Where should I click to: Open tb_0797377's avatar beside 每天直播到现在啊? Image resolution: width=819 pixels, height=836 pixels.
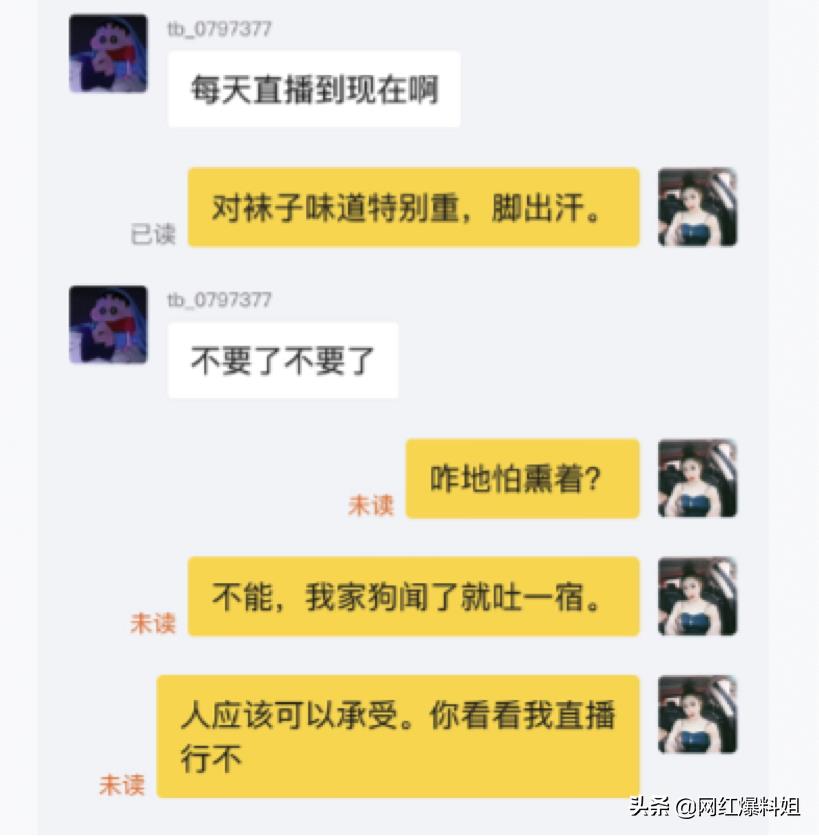click(x=108, y=54)
